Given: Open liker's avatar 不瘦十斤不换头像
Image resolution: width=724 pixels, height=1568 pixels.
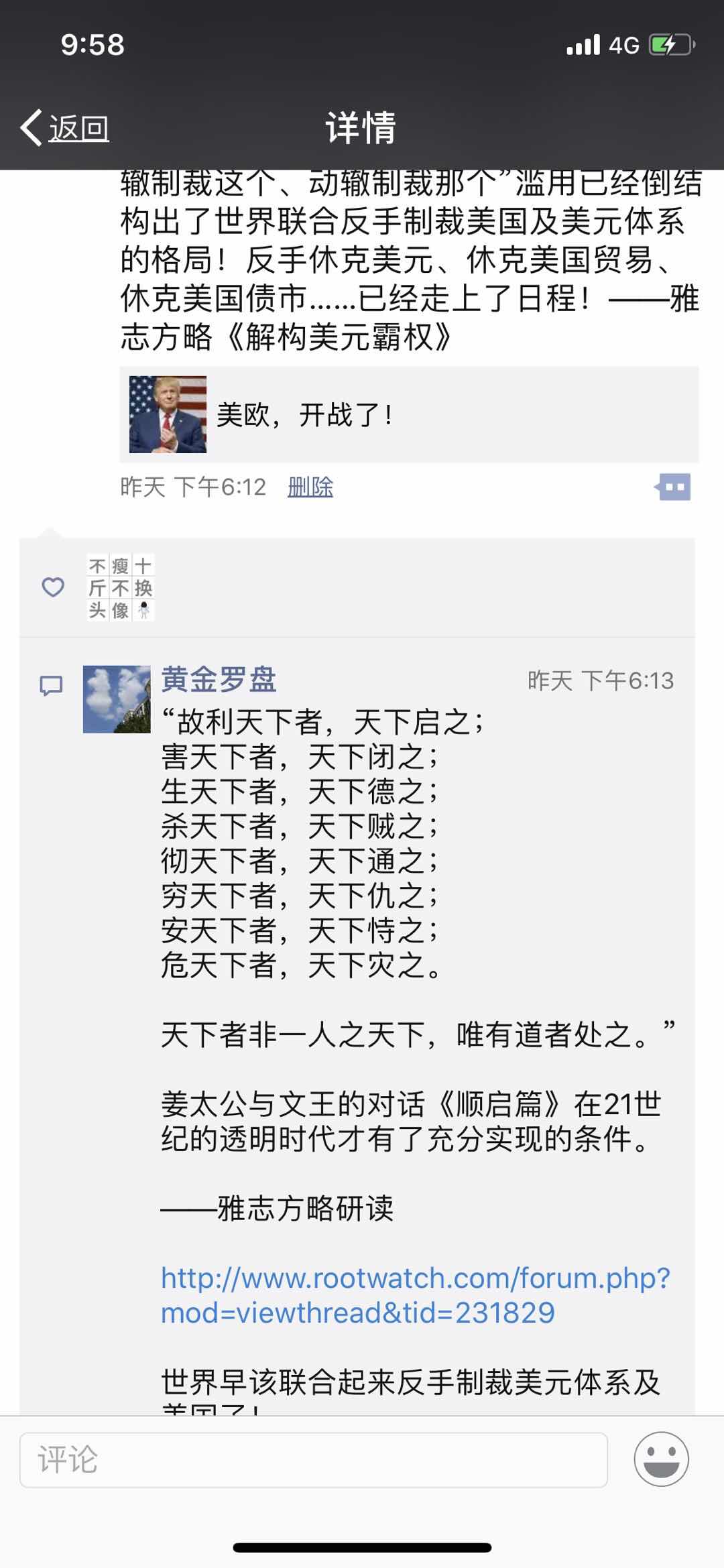Looking at the screenshot, I should click(x=121, y=587).
